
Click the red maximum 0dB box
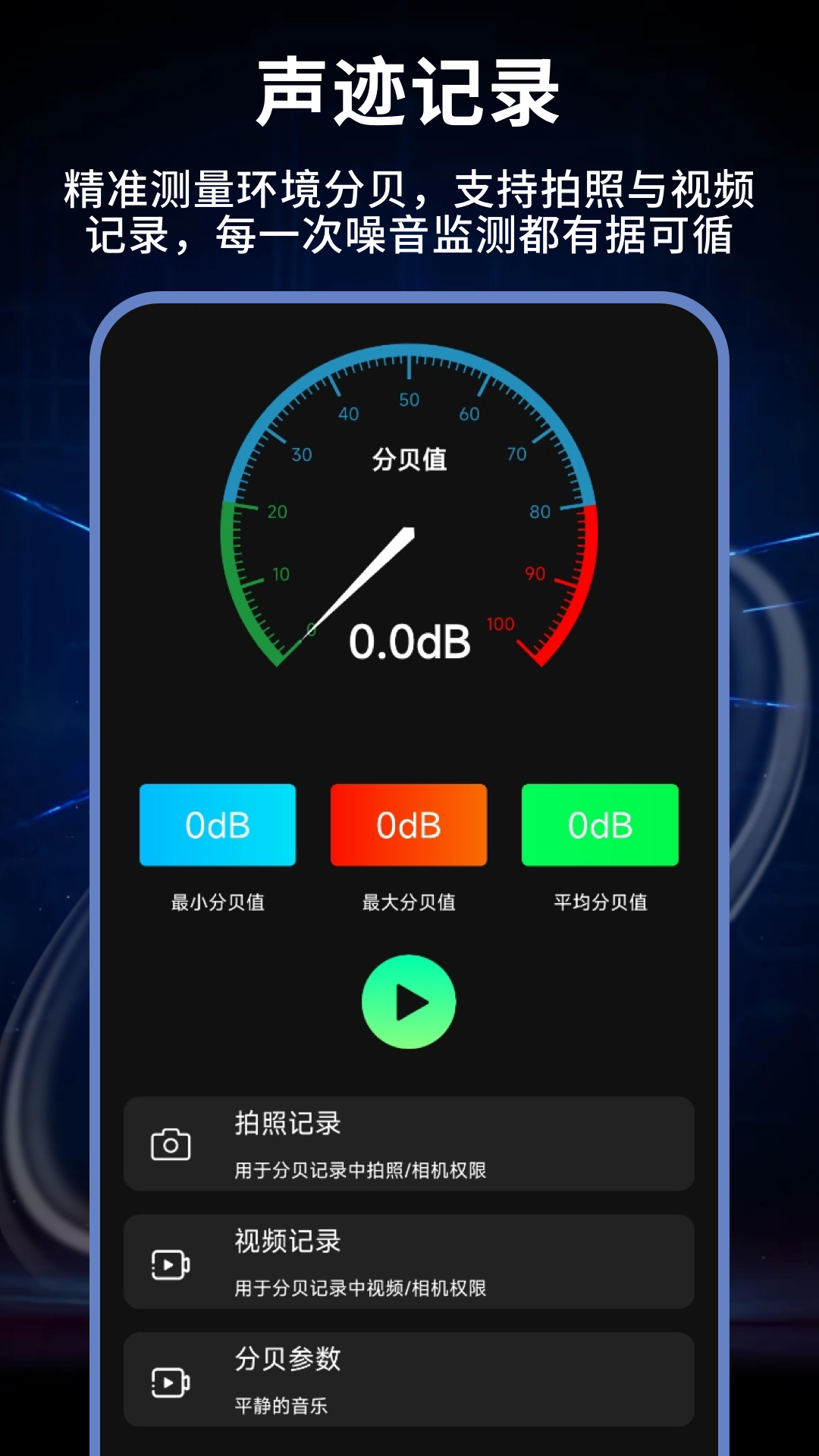click(x=409, y=826)
